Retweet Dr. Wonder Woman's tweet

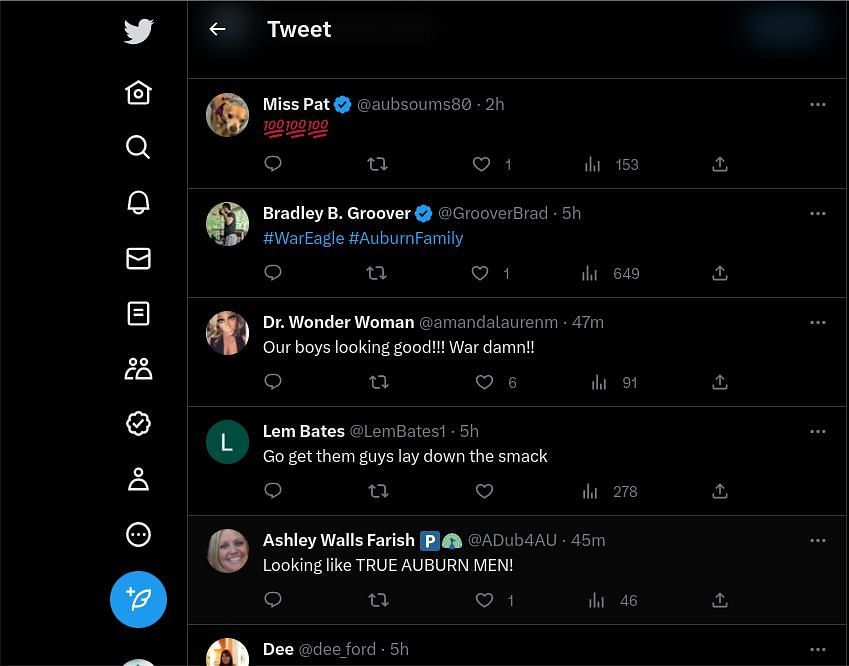coord(378,382)
